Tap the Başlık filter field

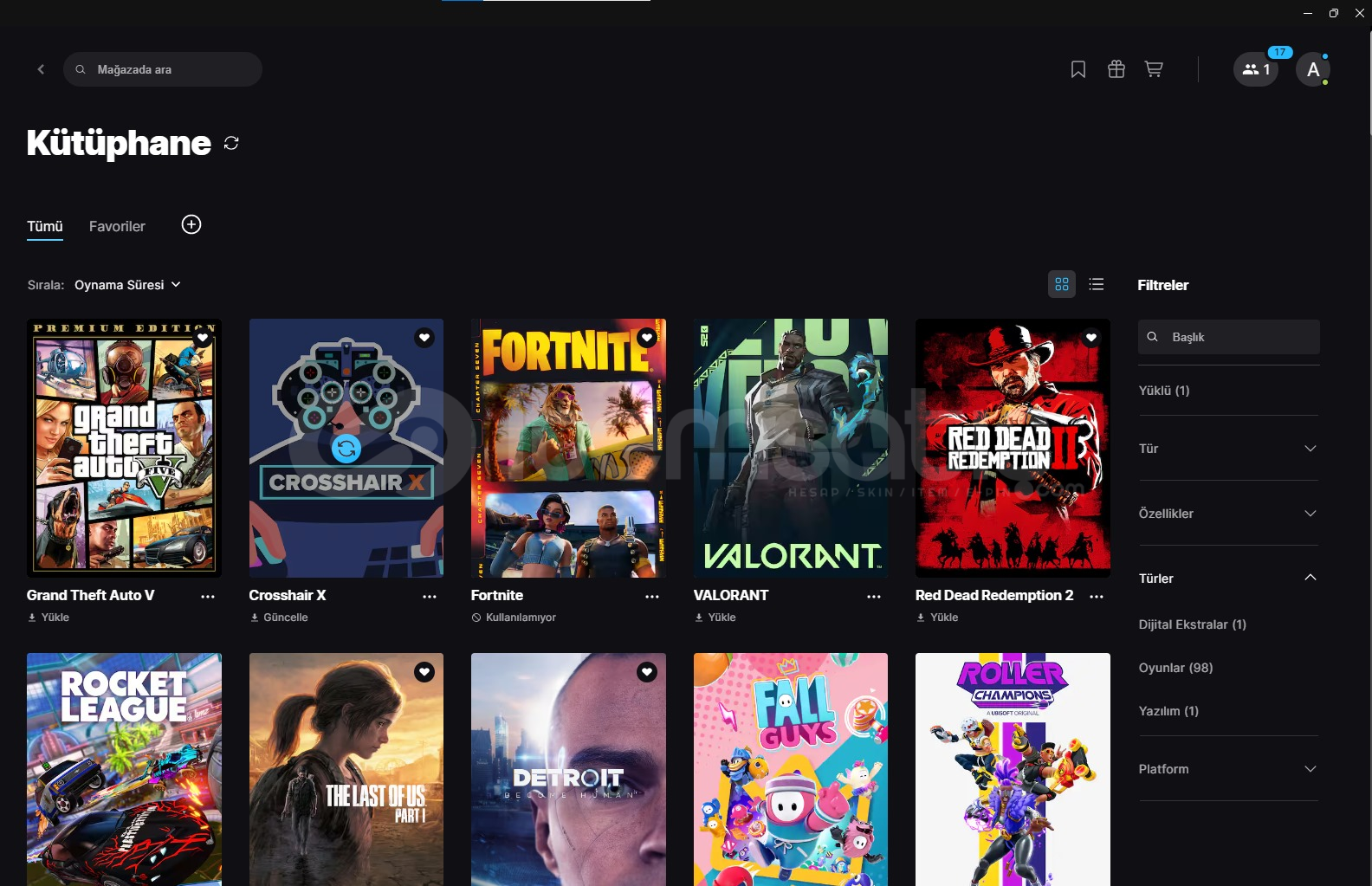tap(1230, 337)
